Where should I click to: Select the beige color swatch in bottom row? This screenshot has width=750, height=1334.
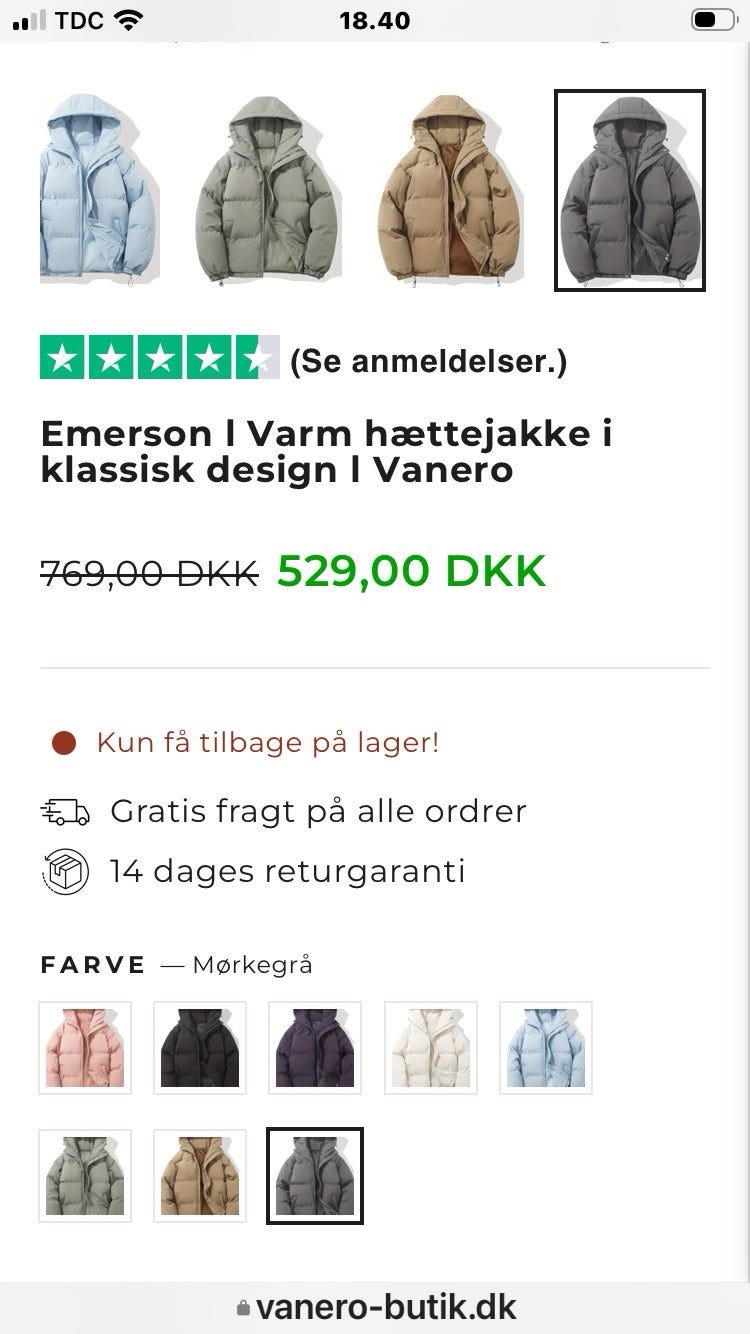click(x=199, y=1175)
